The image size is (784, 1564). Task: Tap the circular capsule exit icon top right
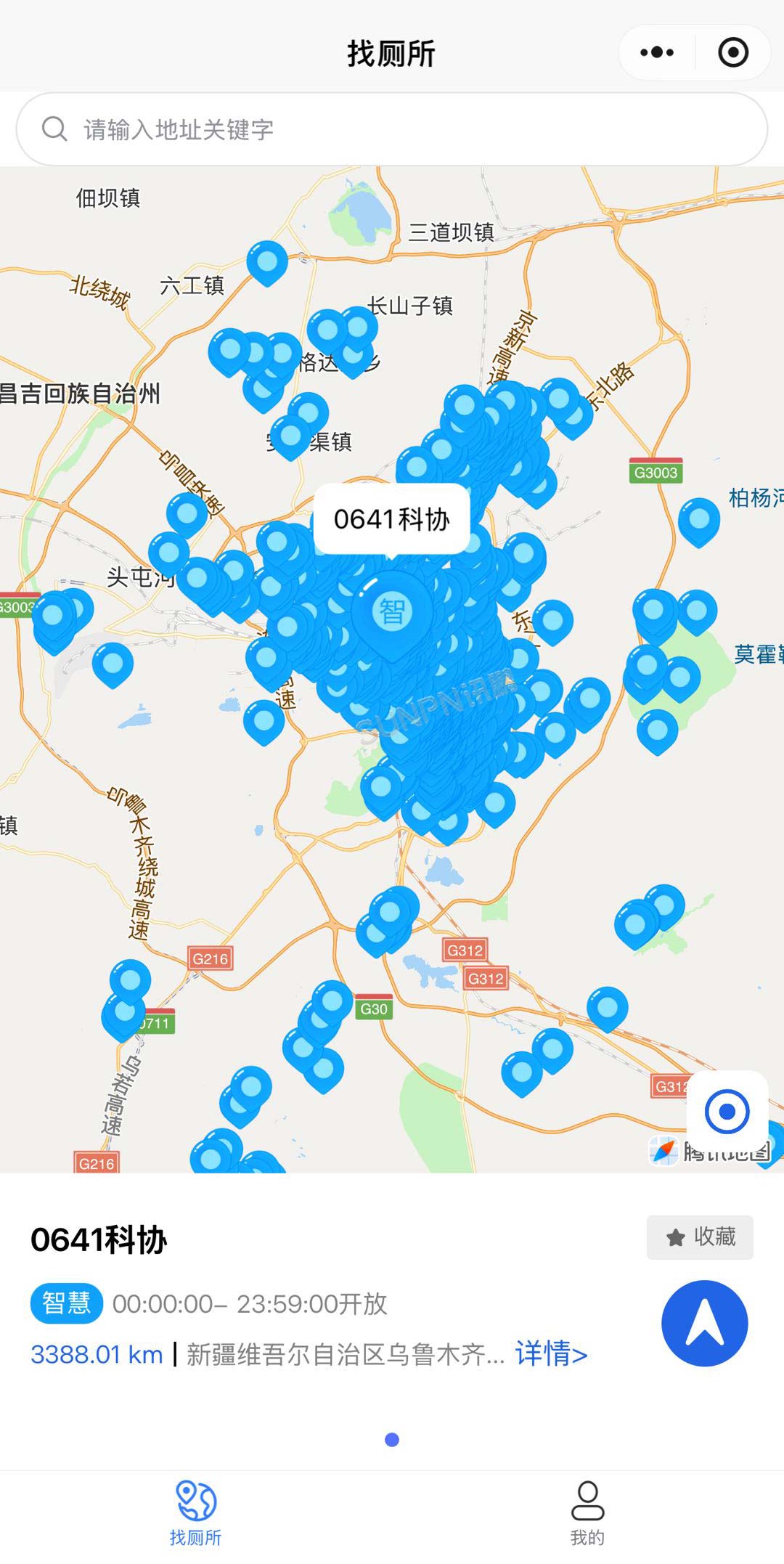tap(733, 52)
